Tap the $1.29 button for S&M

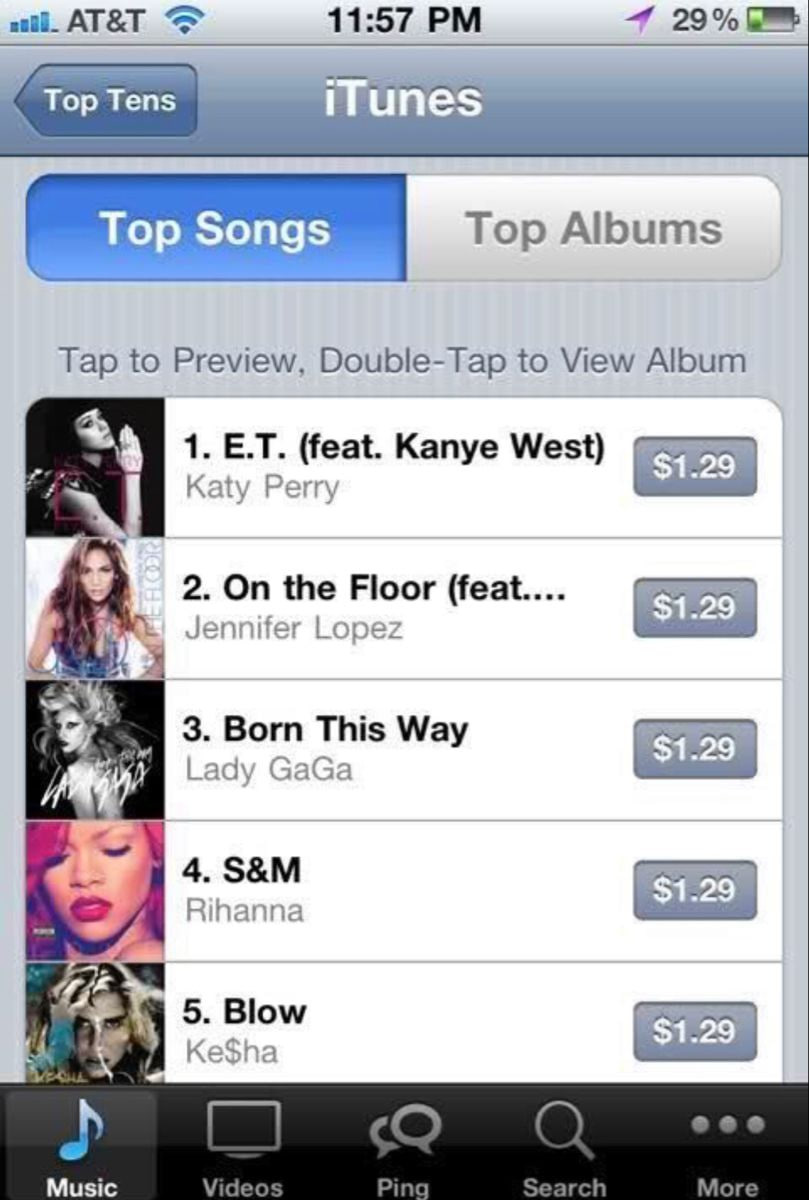[694, 889]
